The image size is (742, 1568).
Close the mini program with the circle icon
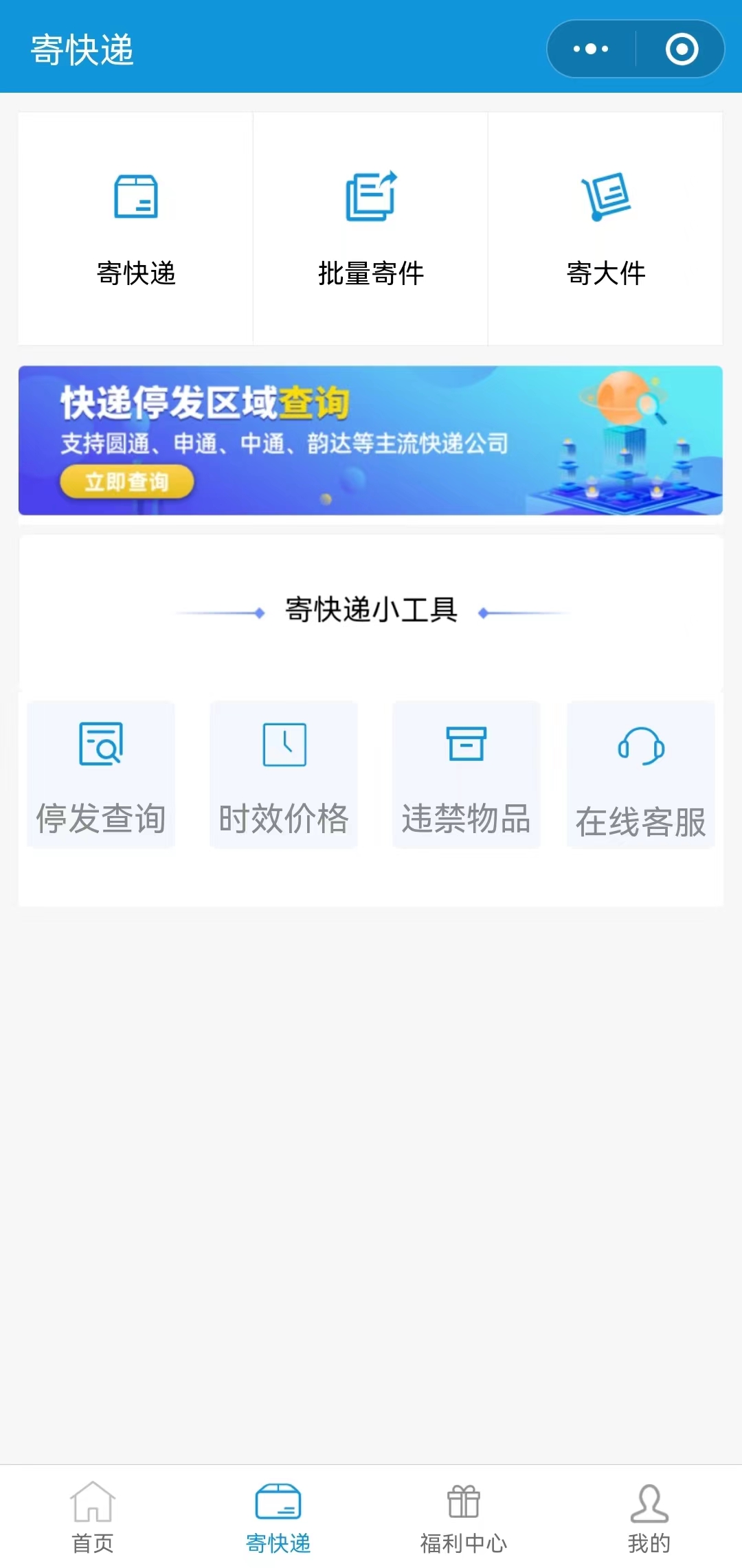pos(682,49)
